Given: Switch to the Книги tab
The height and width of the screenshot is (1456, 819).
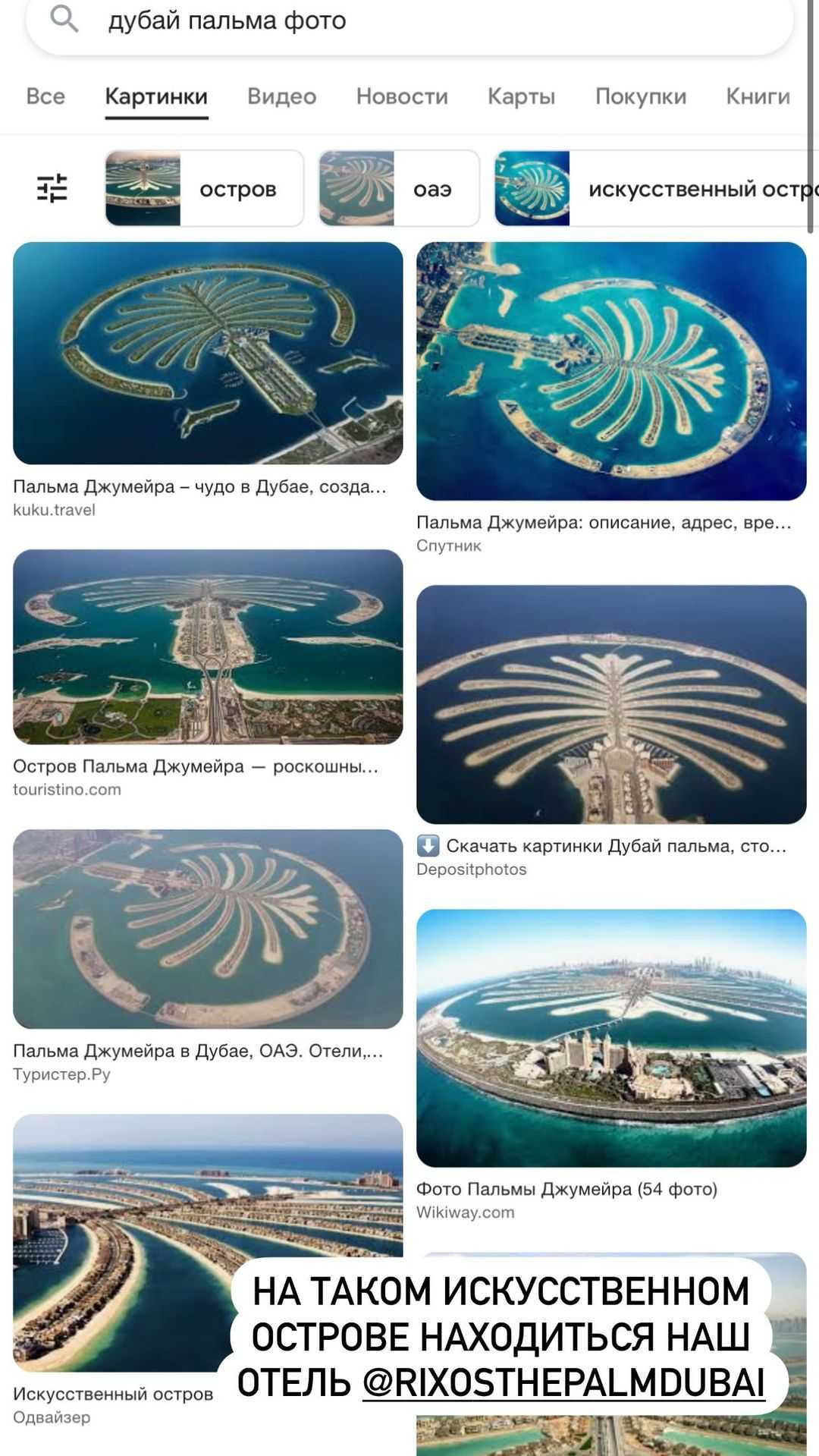Looking at the screenshot, I should 758,96.
